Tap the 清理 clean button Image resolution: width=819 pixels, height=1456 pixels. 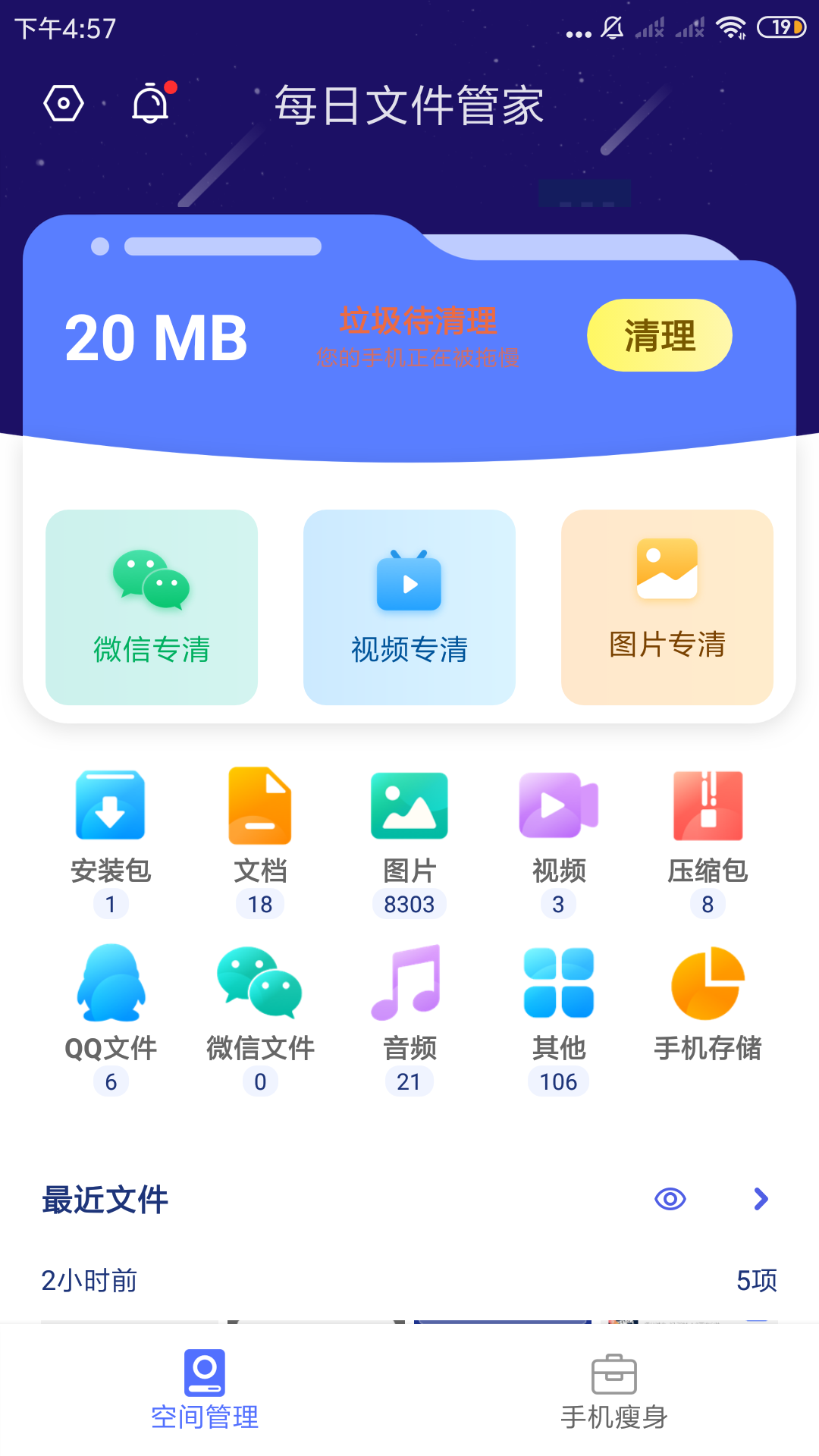tap(659, 334)
